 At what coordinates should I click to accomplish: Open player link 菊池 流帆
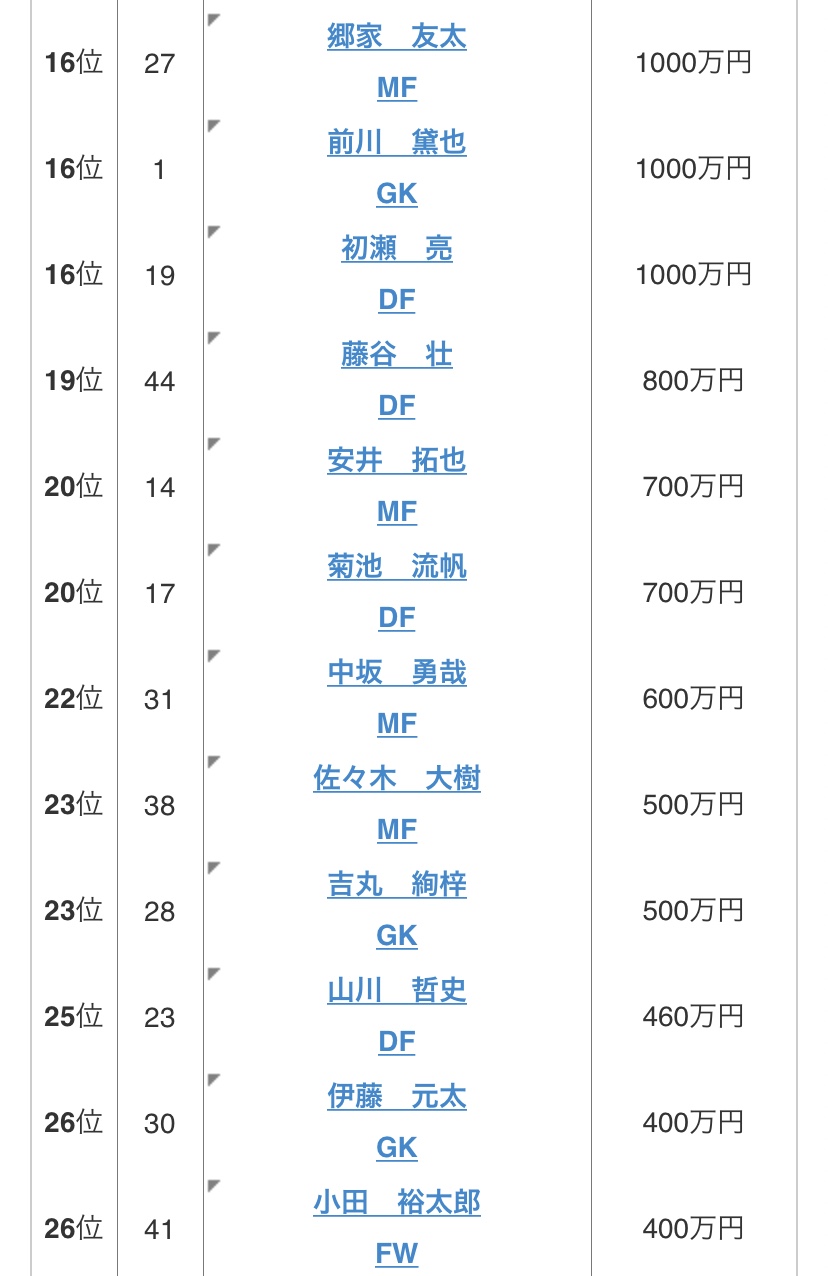(x=397, y=567)
